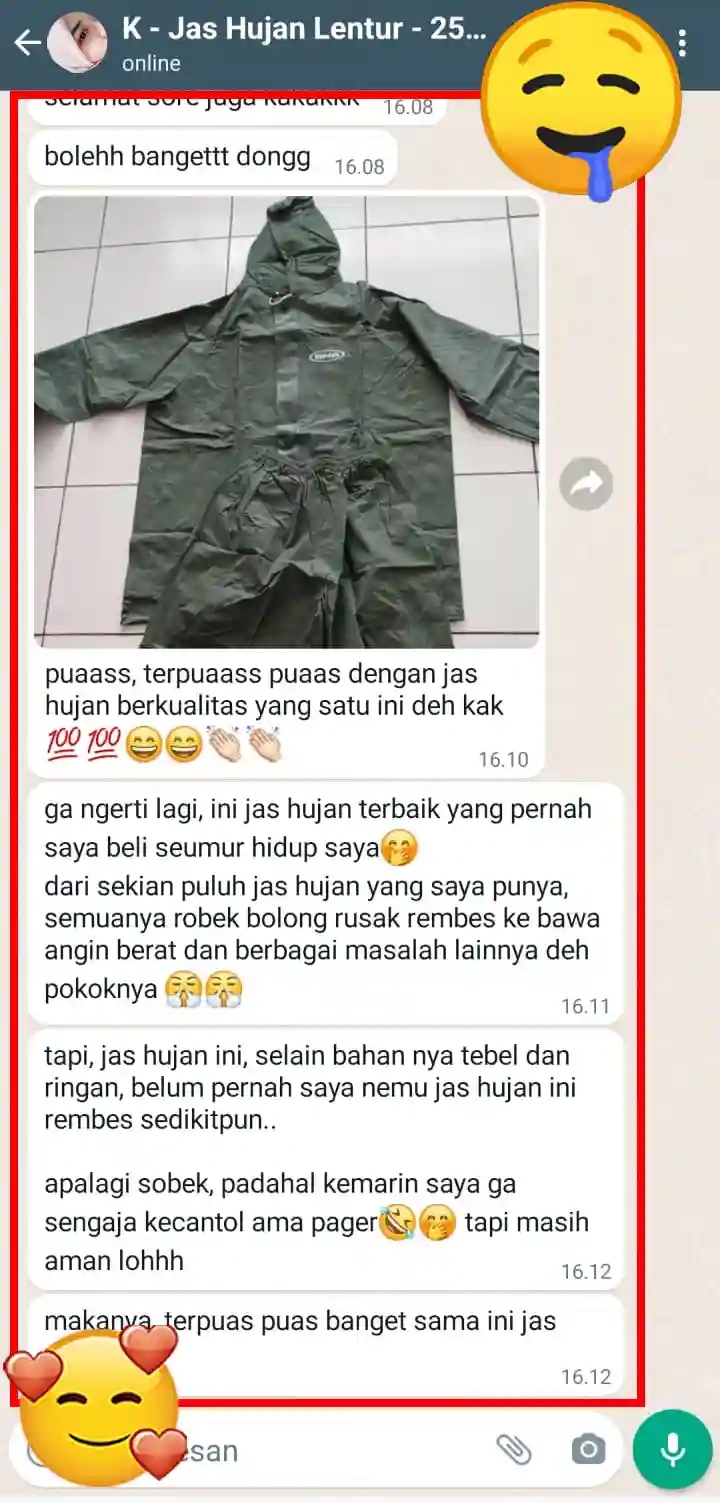Tap the message input field
The image size is (720, 1503).
pyautogui.click(x=300, y=1450)
